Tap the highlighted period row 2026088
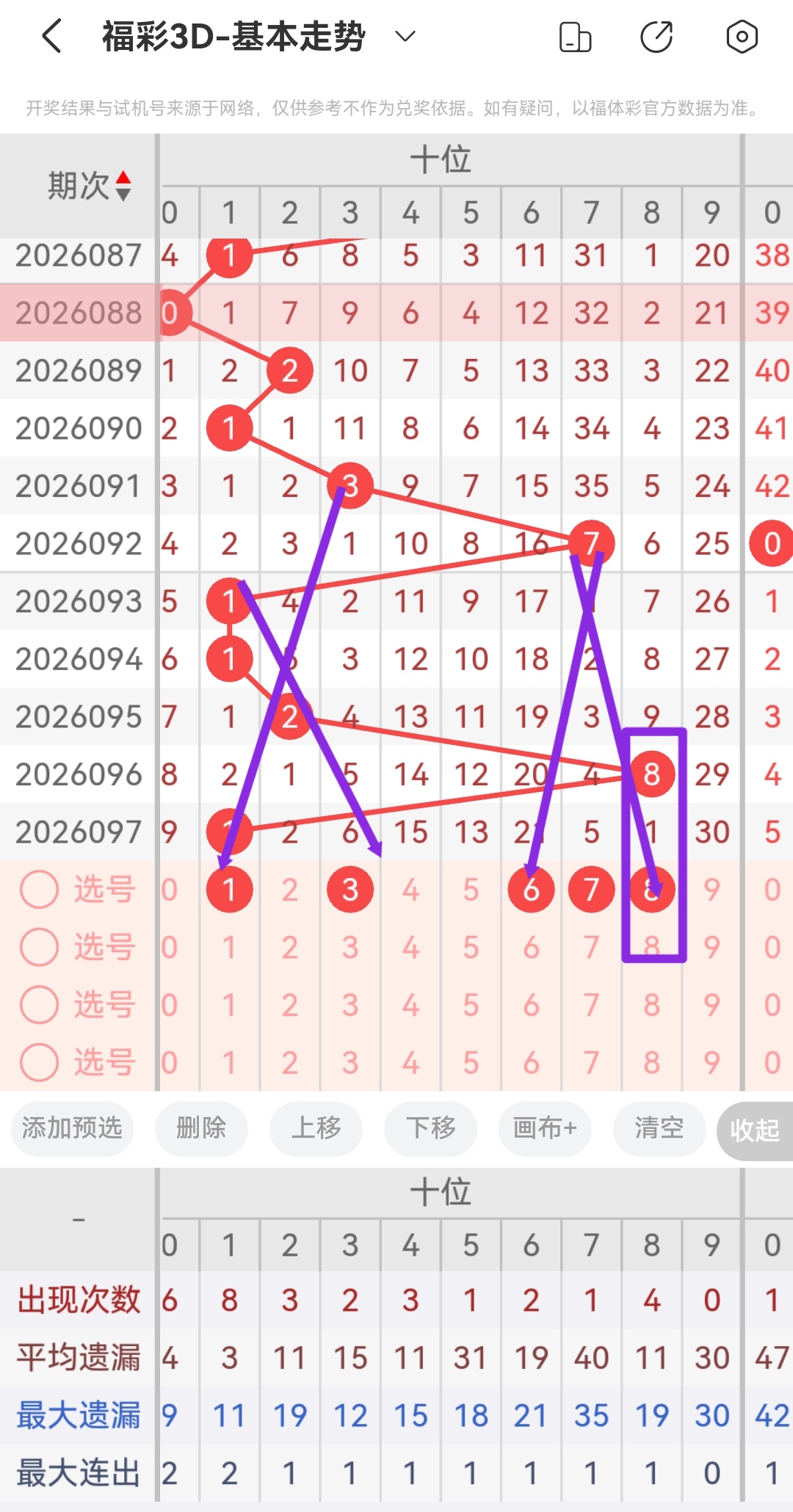793x1512 pixels. (78, 312)
